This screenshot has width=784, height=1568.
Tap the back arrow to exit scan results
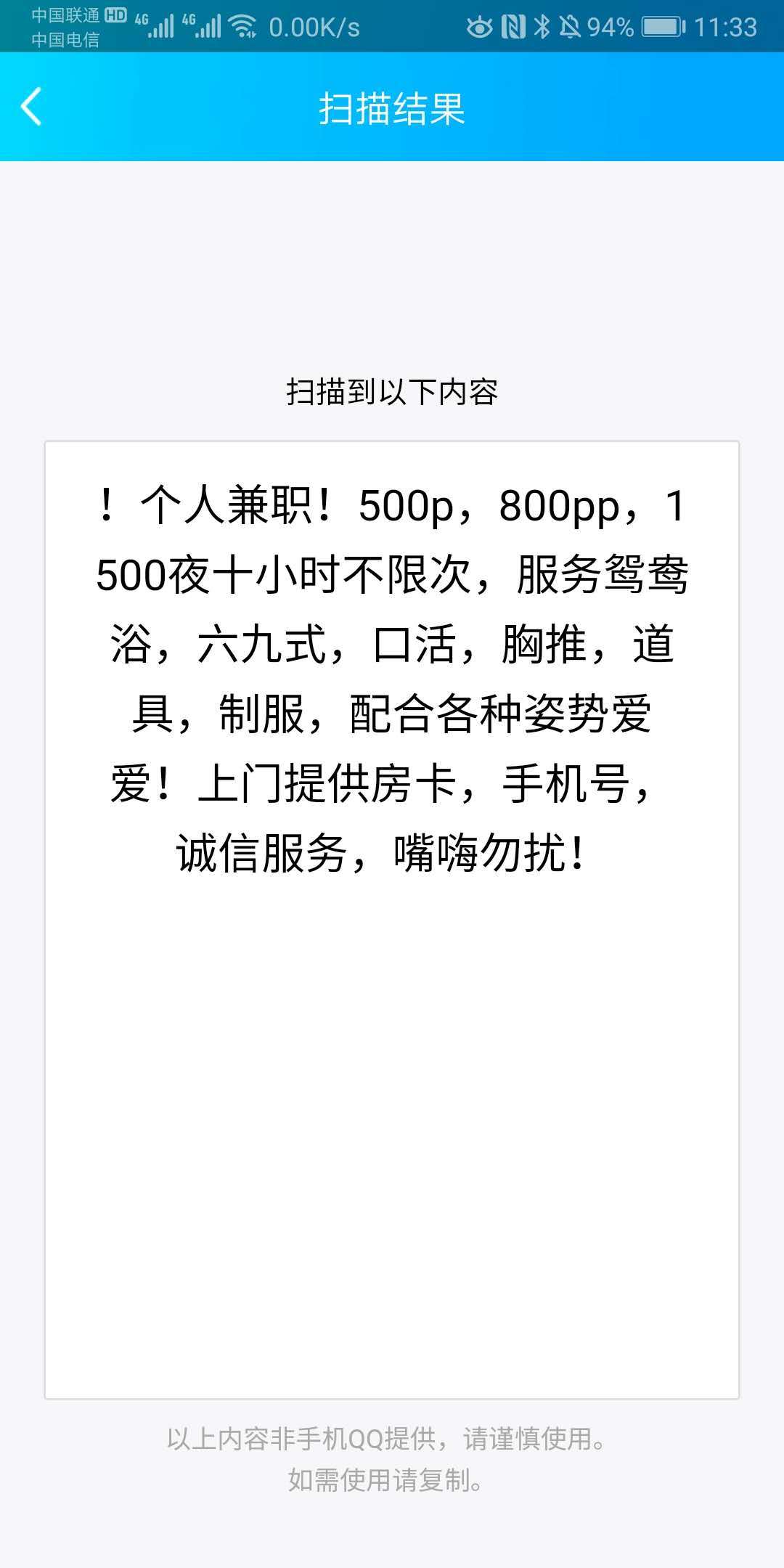[30, 106]
